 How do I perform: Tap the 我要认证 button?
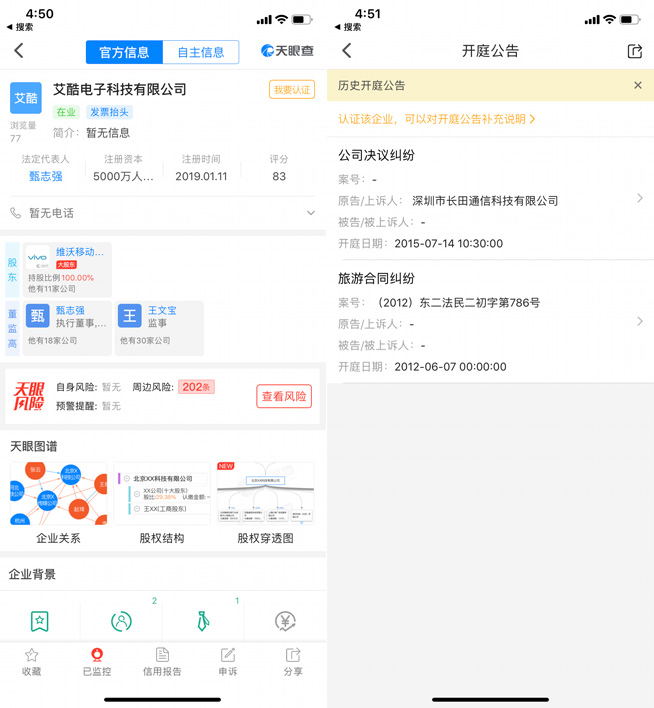(x=291, y=90)
